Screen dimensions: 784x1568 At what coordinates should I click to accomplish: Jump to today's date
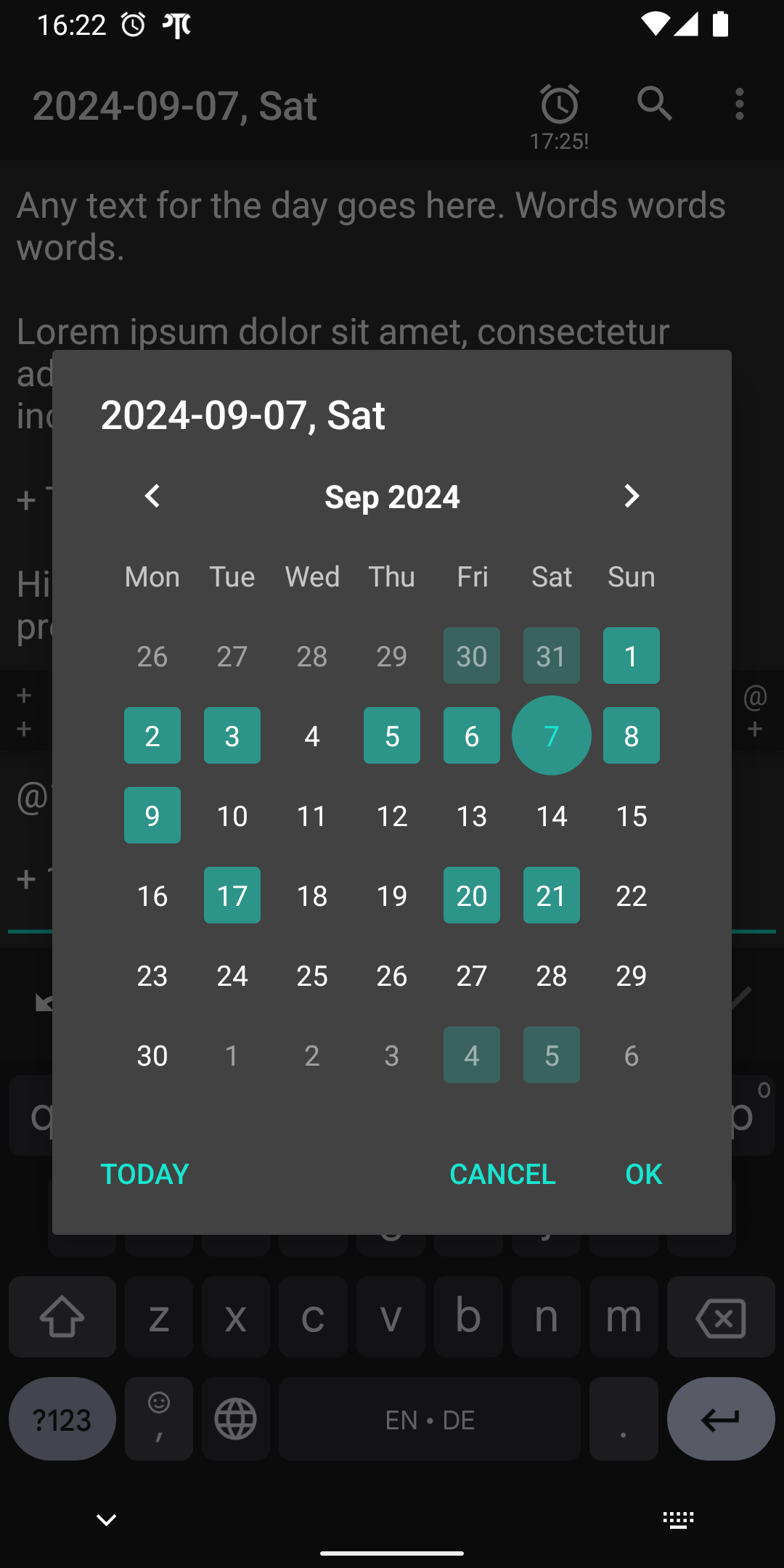click(144, 1174)
